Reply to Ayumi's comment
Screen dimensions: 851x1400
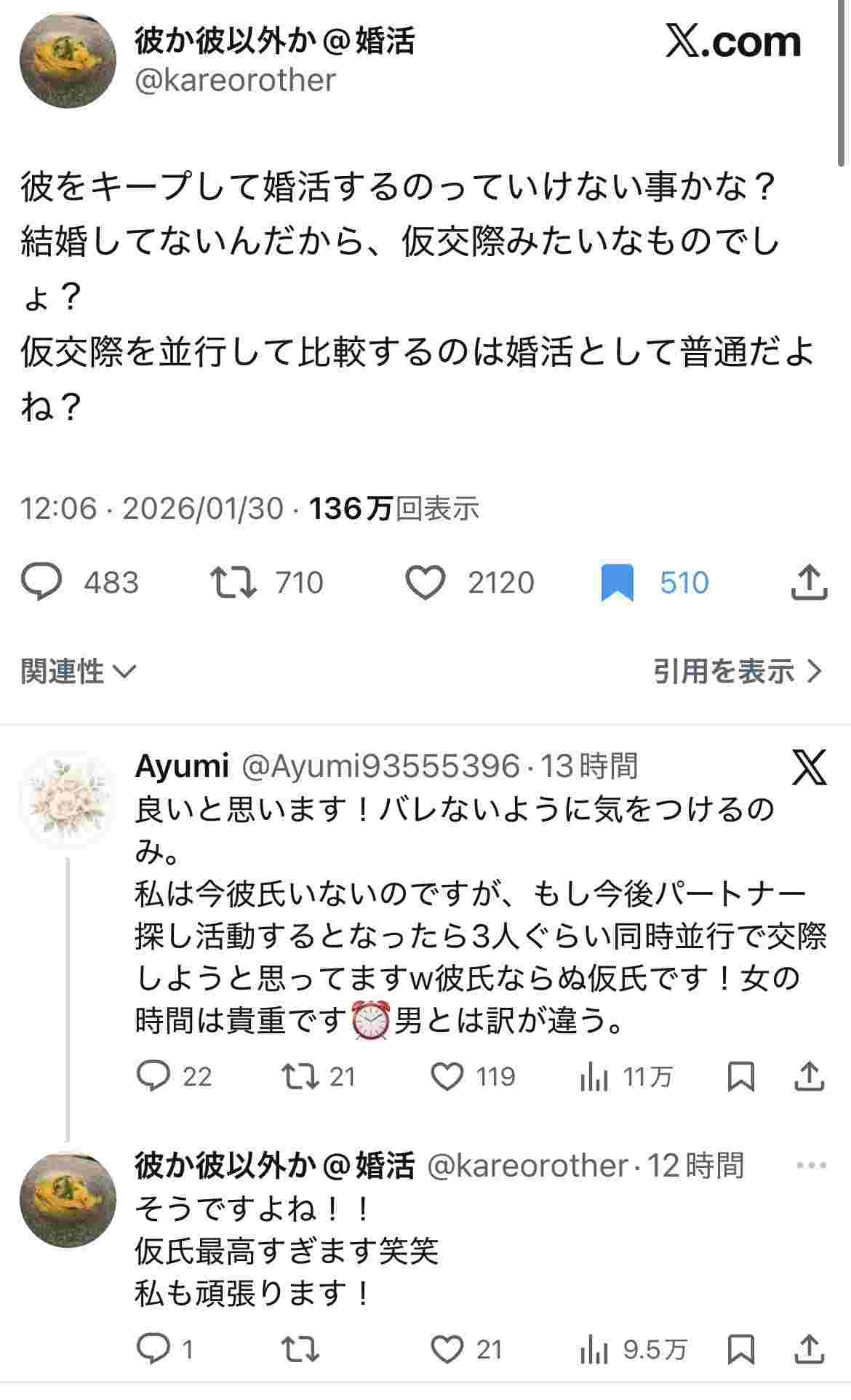coord(153,1076)
